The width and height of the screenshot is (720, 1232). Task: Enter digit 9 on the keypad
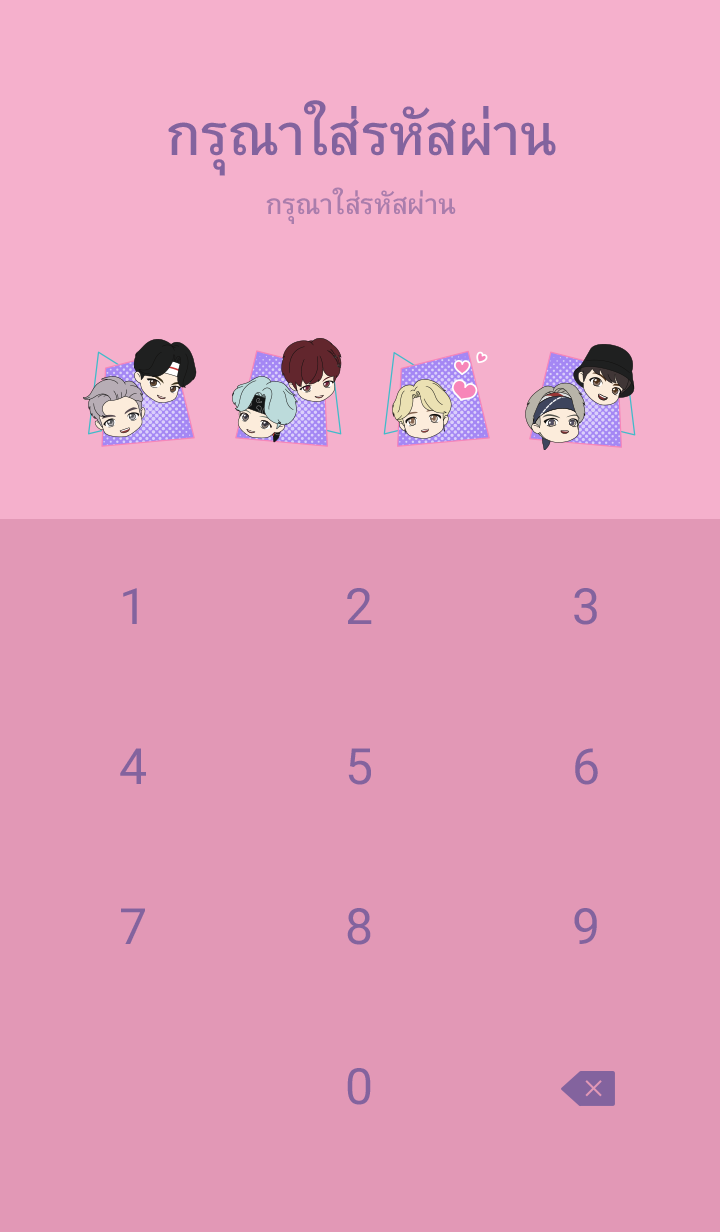pos(585,927)
